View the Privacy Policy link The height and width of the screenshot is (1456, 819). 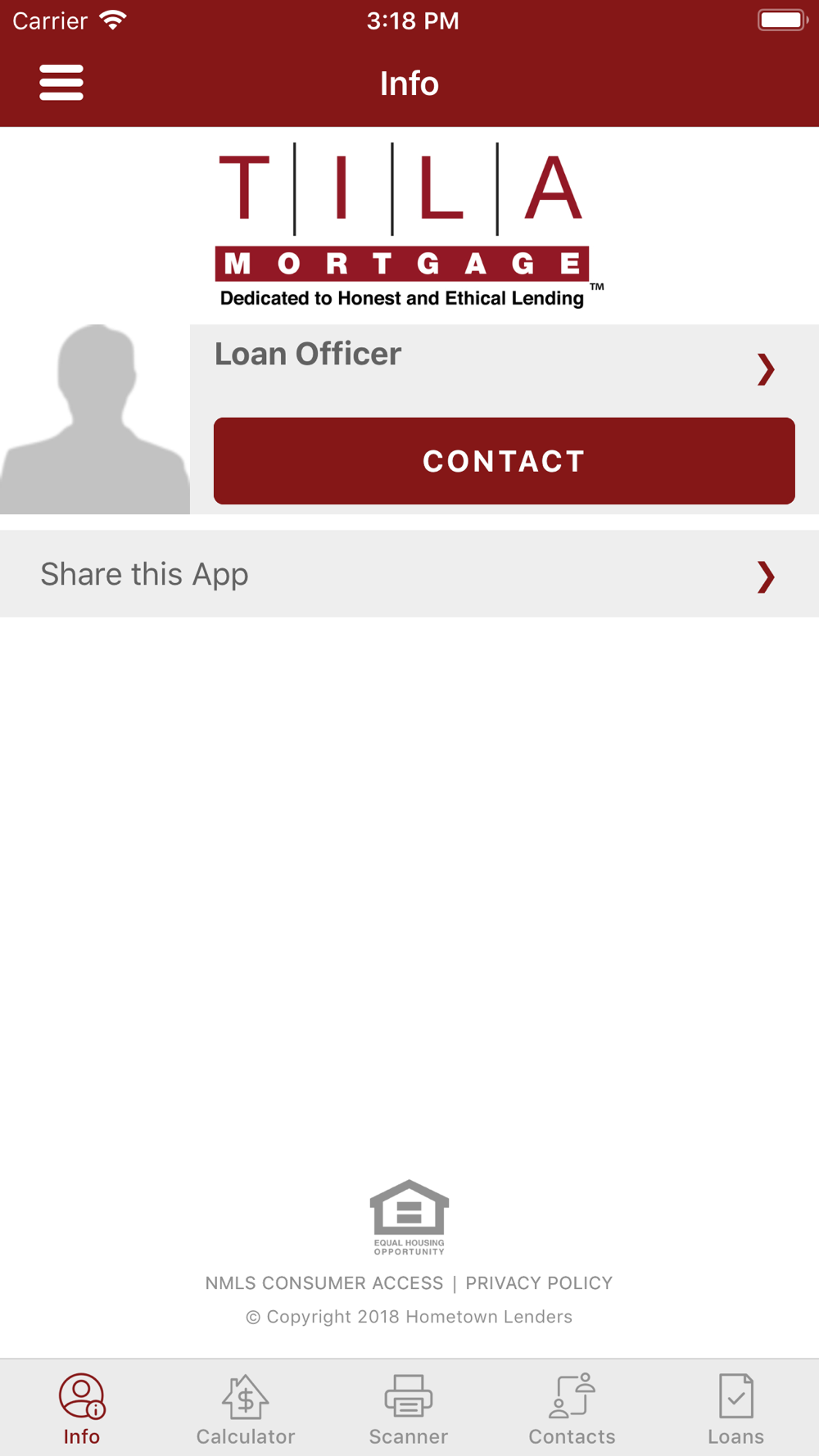(x=539, y=1283)
